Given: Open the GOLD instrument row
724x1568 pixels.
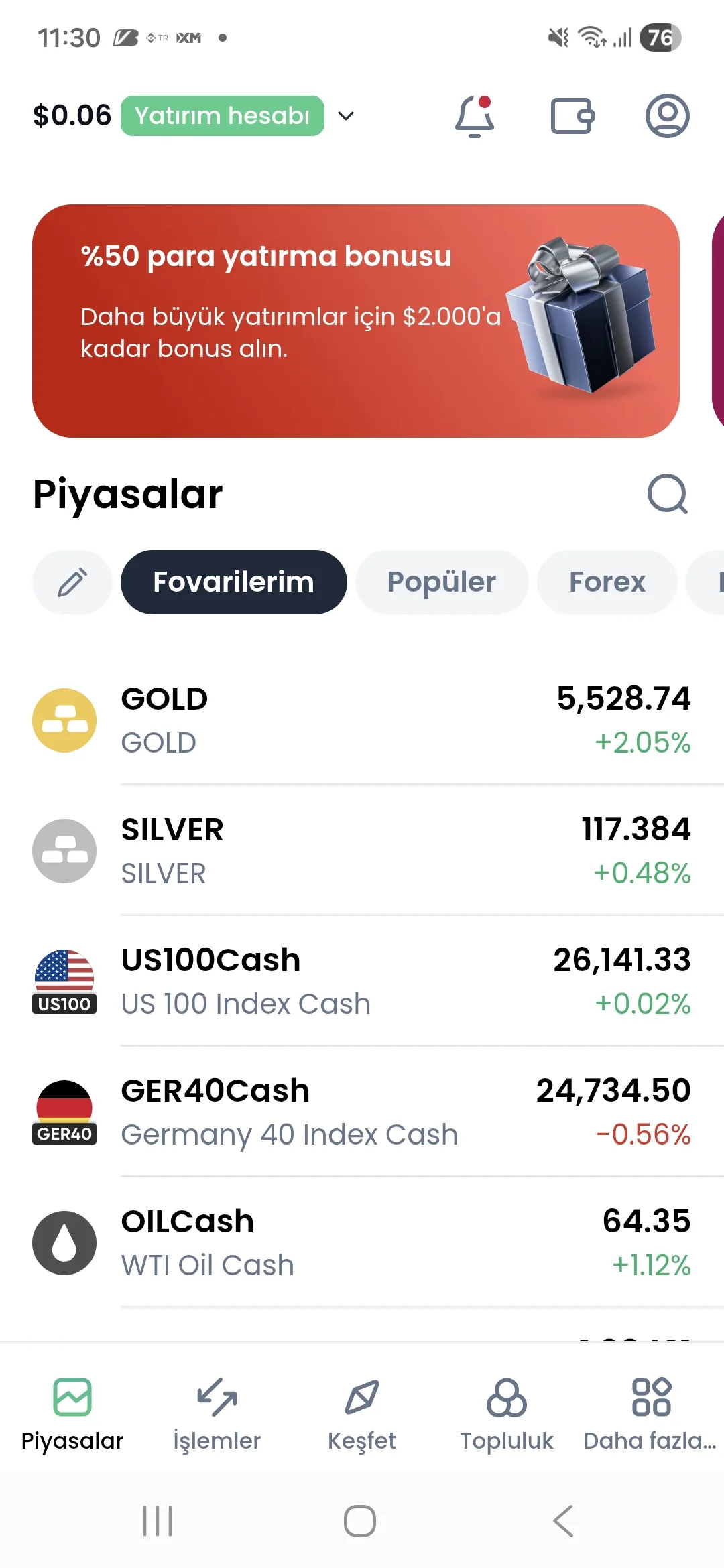Looking at the screenshot, I should pyautogui.click(x=362, y=720).
